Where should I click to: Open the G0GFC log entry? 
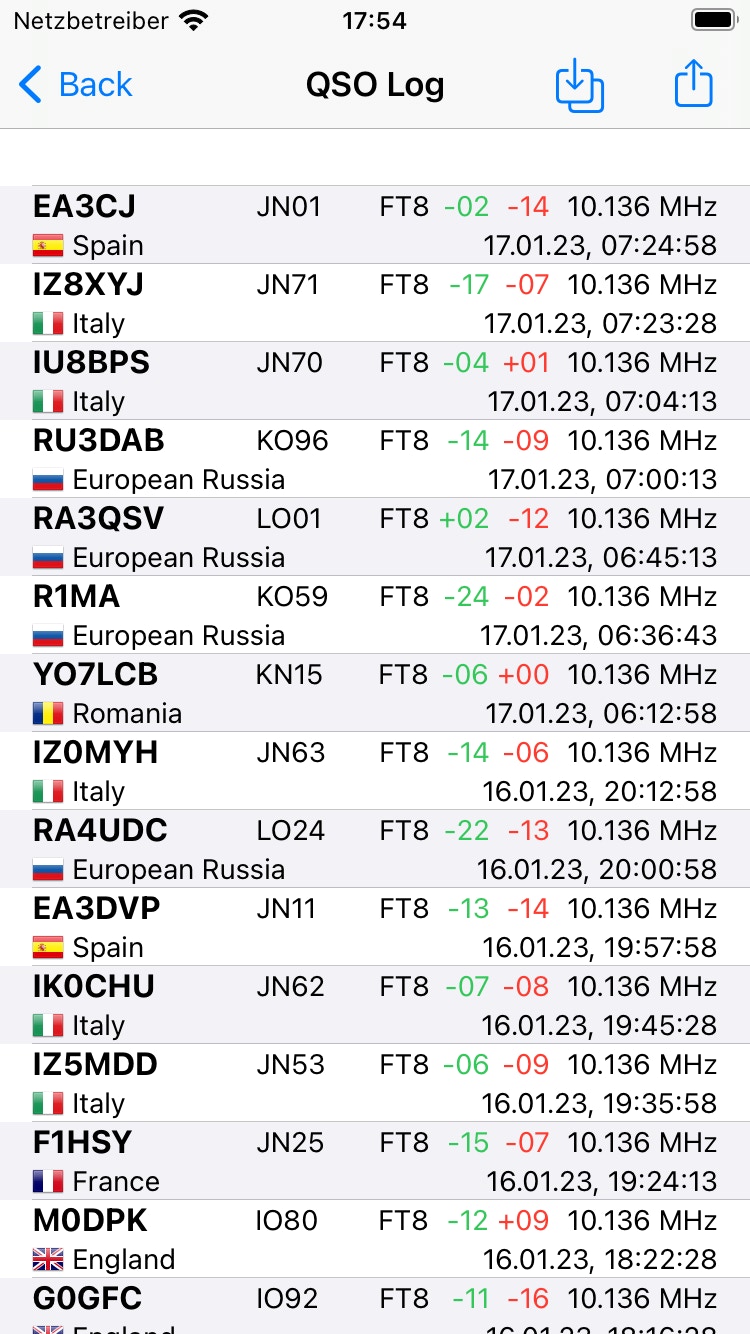pyautogui.click(x=375, y=1305)
